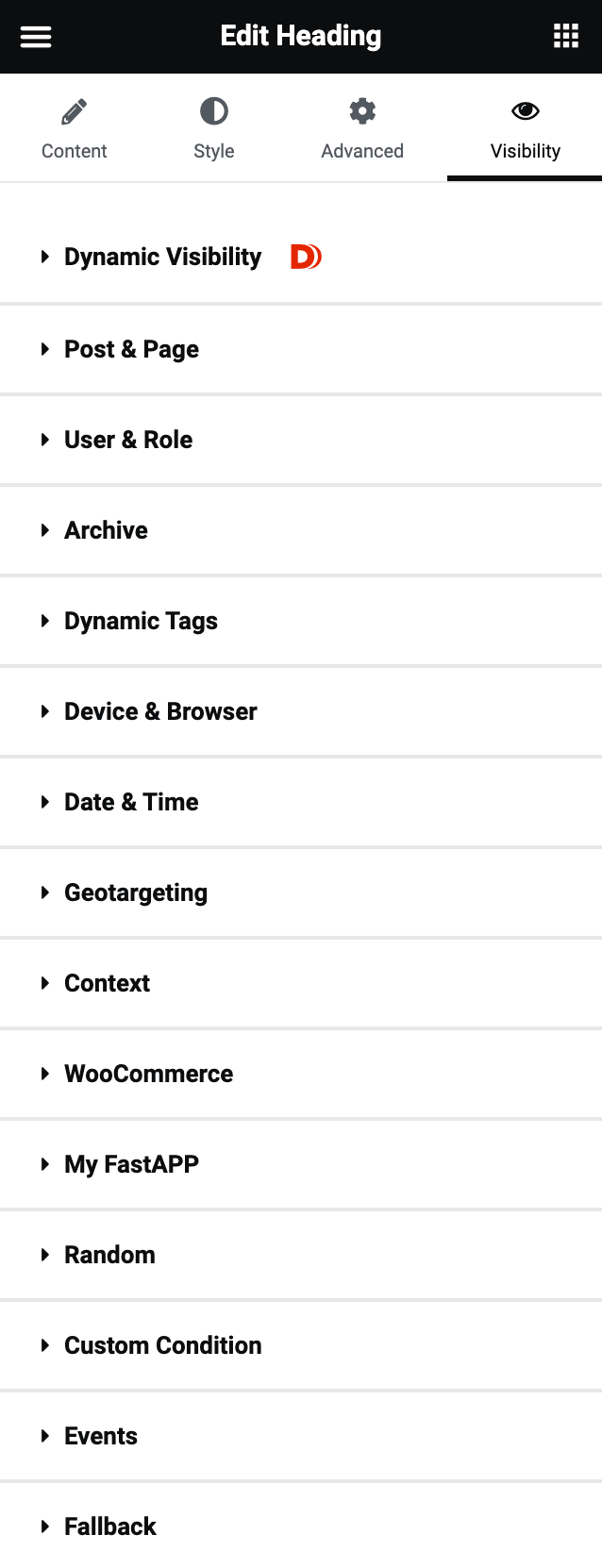This screenshot has width=602, height=1568.
Task: Select the Visibility tab
Action: point(525,128)
